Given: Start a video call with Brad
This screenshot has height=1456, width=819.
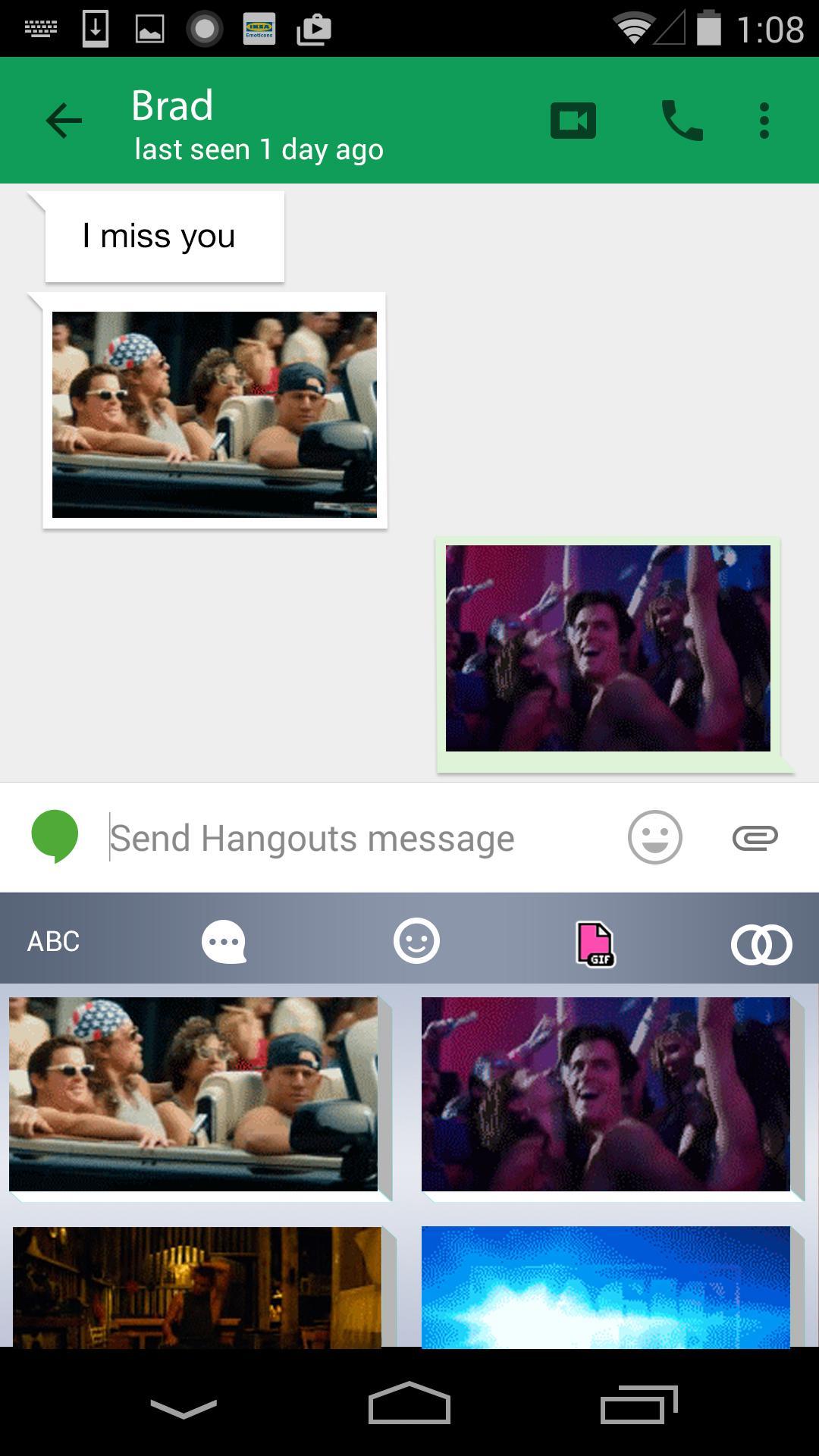Looking at the screenshot, I should click(573, 121).
